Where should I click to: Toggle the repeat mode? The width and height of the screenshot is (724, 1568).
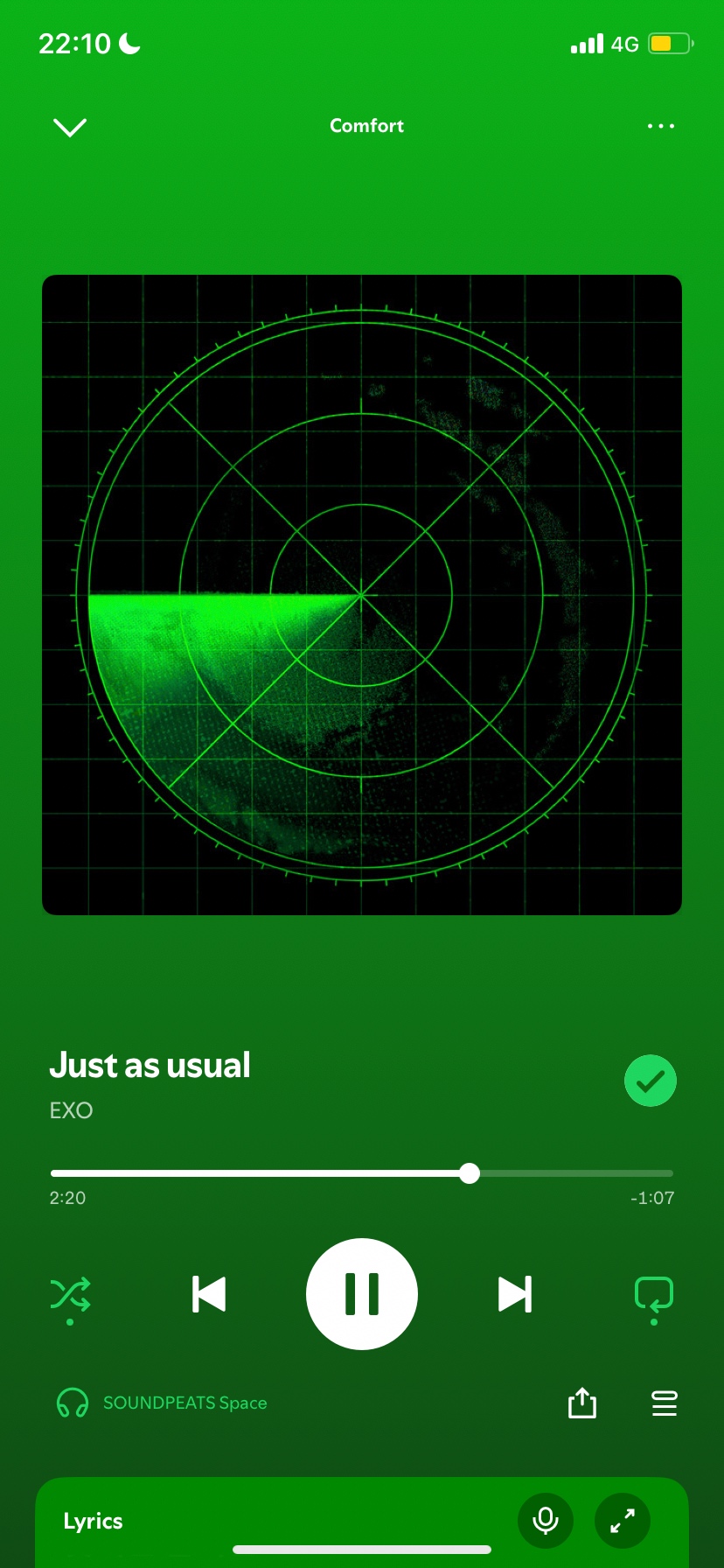point(653,1294)
